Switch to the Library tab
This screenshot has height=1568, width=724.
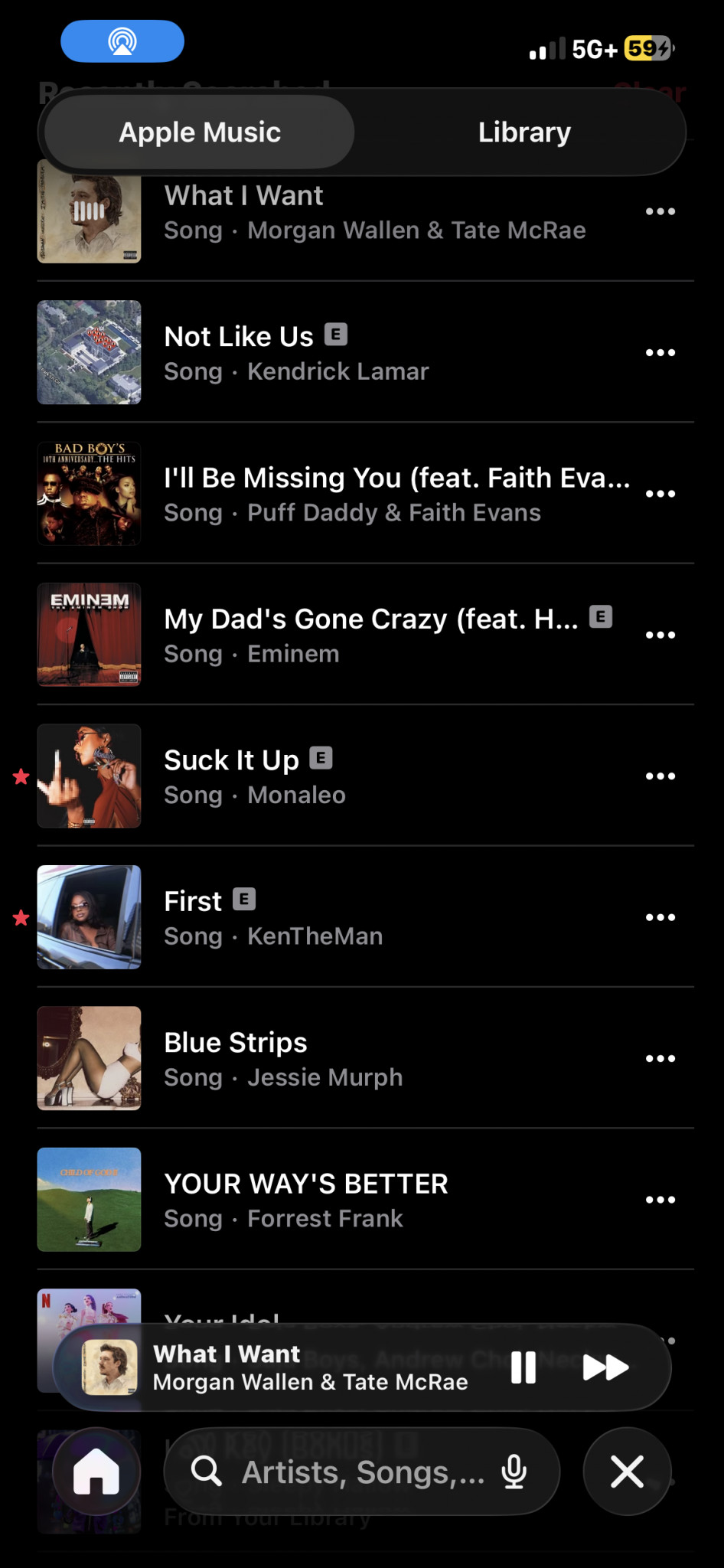coord(524,132)
